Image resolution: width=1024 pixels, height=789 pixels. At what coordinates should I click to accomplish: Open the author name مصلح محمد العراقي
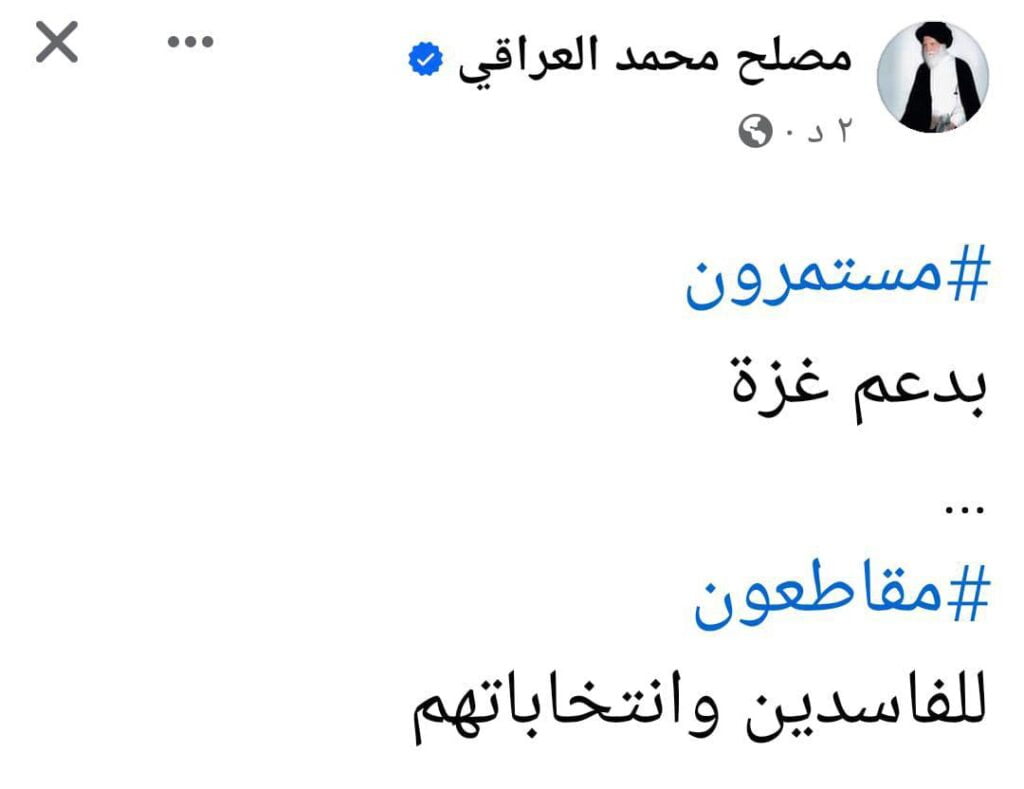tap(655, 60)
